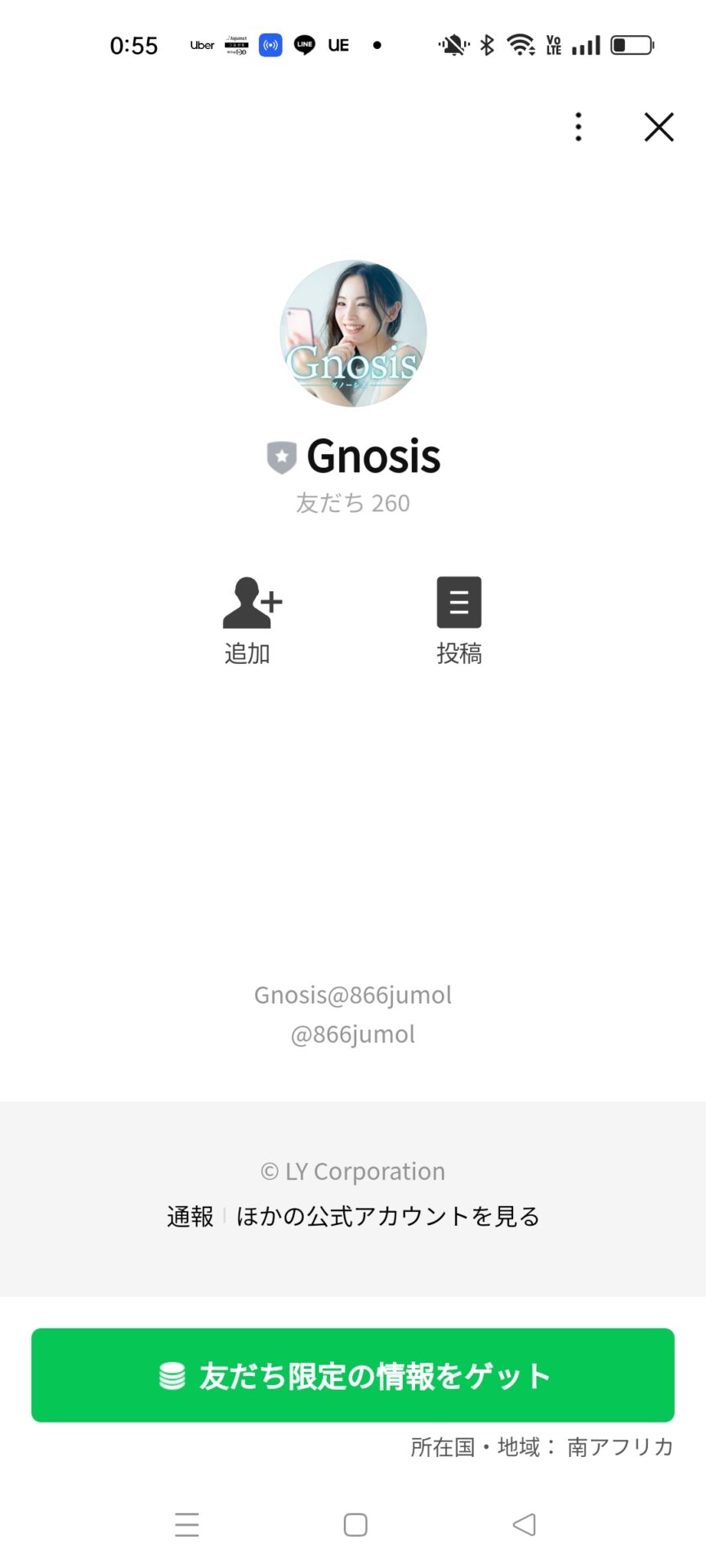Tap 通報 to report this account
The height and width of the screenshot is (1568, 706).
(190, 1216)
